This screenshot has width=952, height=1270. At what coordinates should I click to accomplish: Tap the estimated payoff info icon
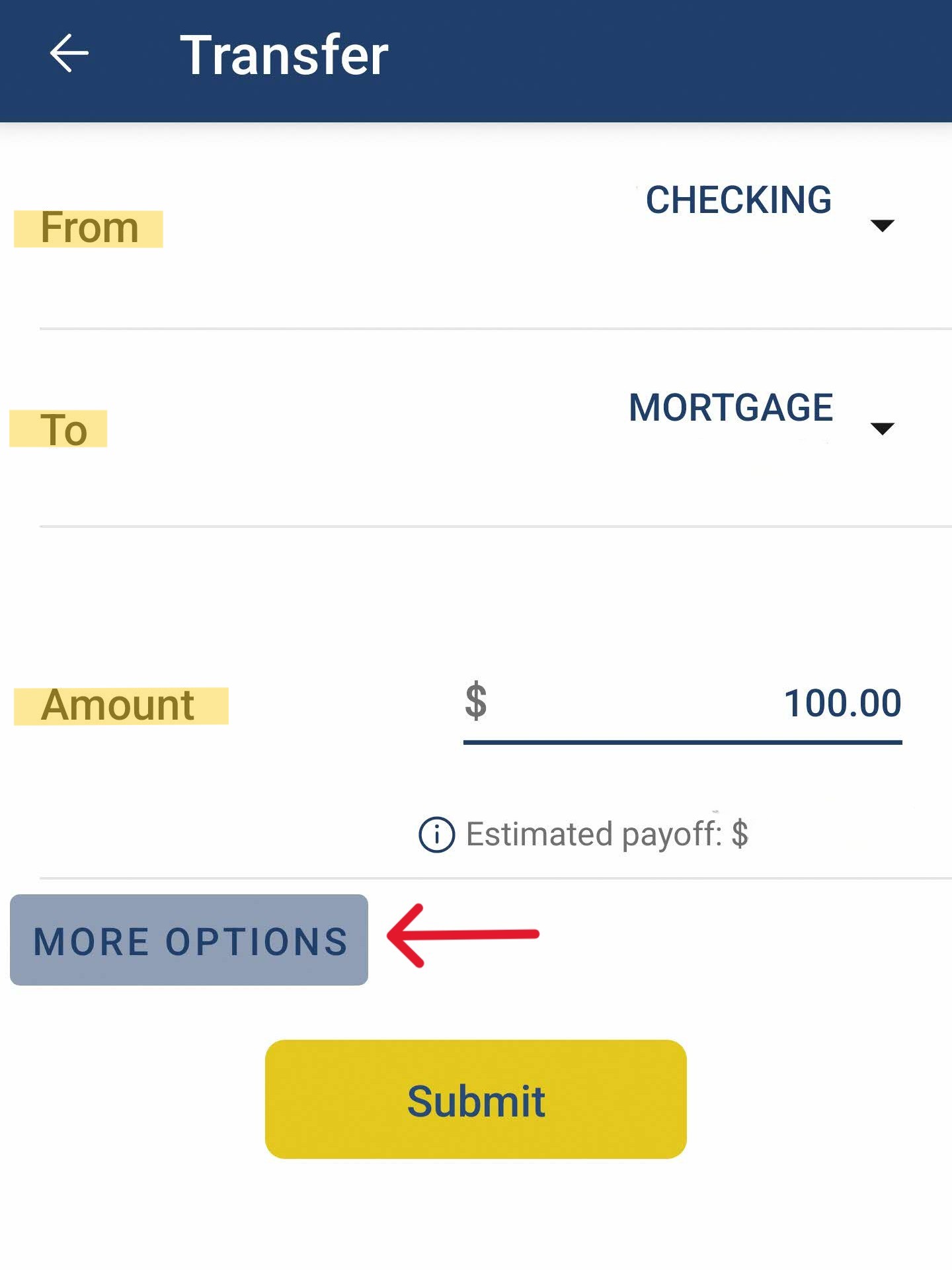[436, 834]
